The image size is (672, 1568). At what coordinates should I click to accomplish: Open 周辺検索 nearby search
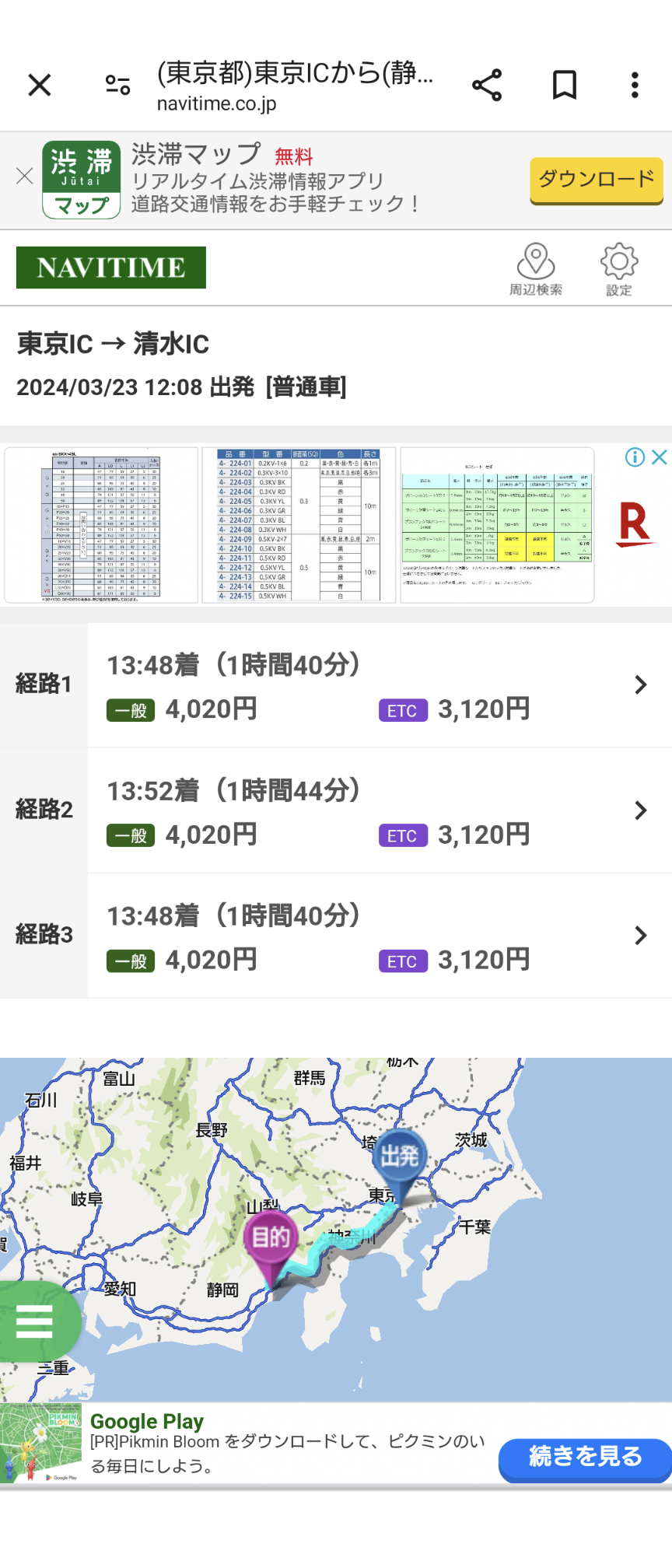536,269
